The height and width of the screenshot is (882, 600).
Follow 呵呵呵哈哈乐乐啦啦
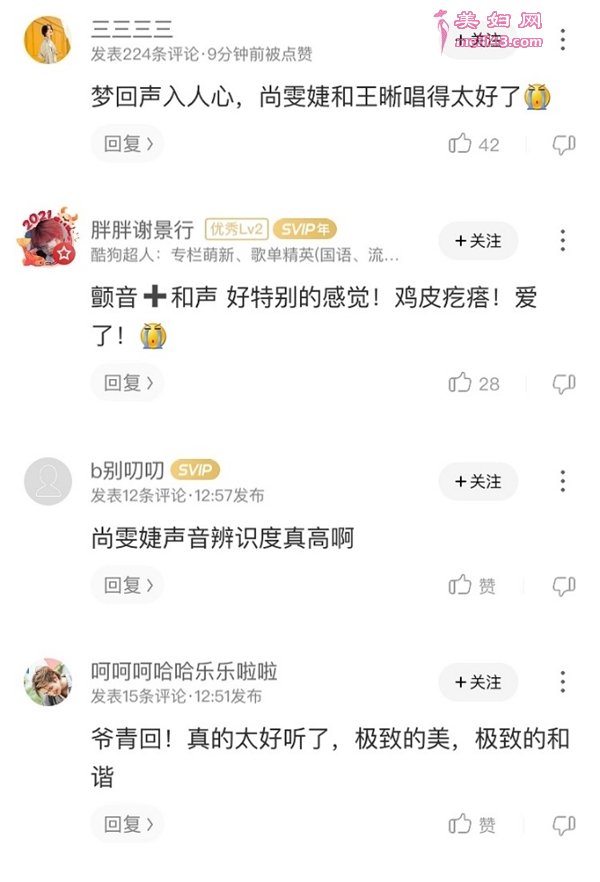coord(478,682)
